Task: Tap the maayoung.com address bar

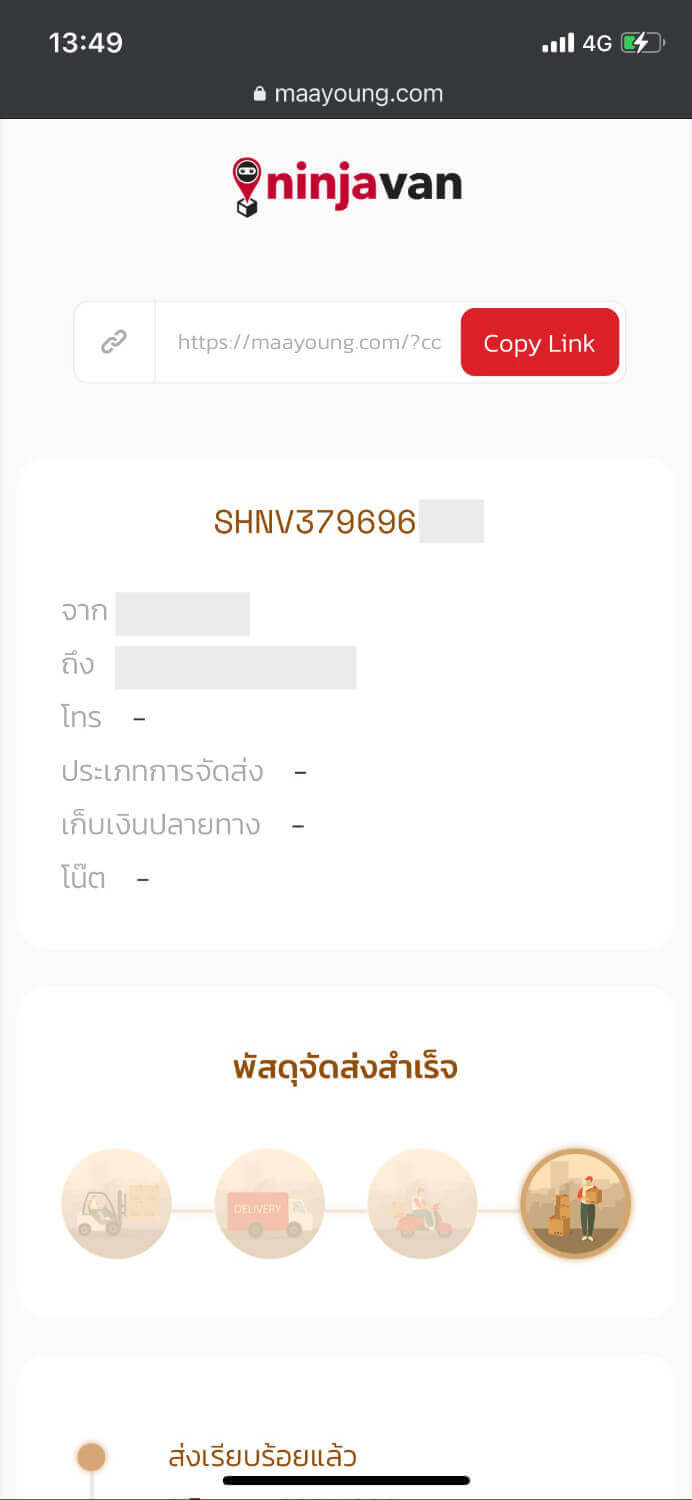Action: (347, 94)
